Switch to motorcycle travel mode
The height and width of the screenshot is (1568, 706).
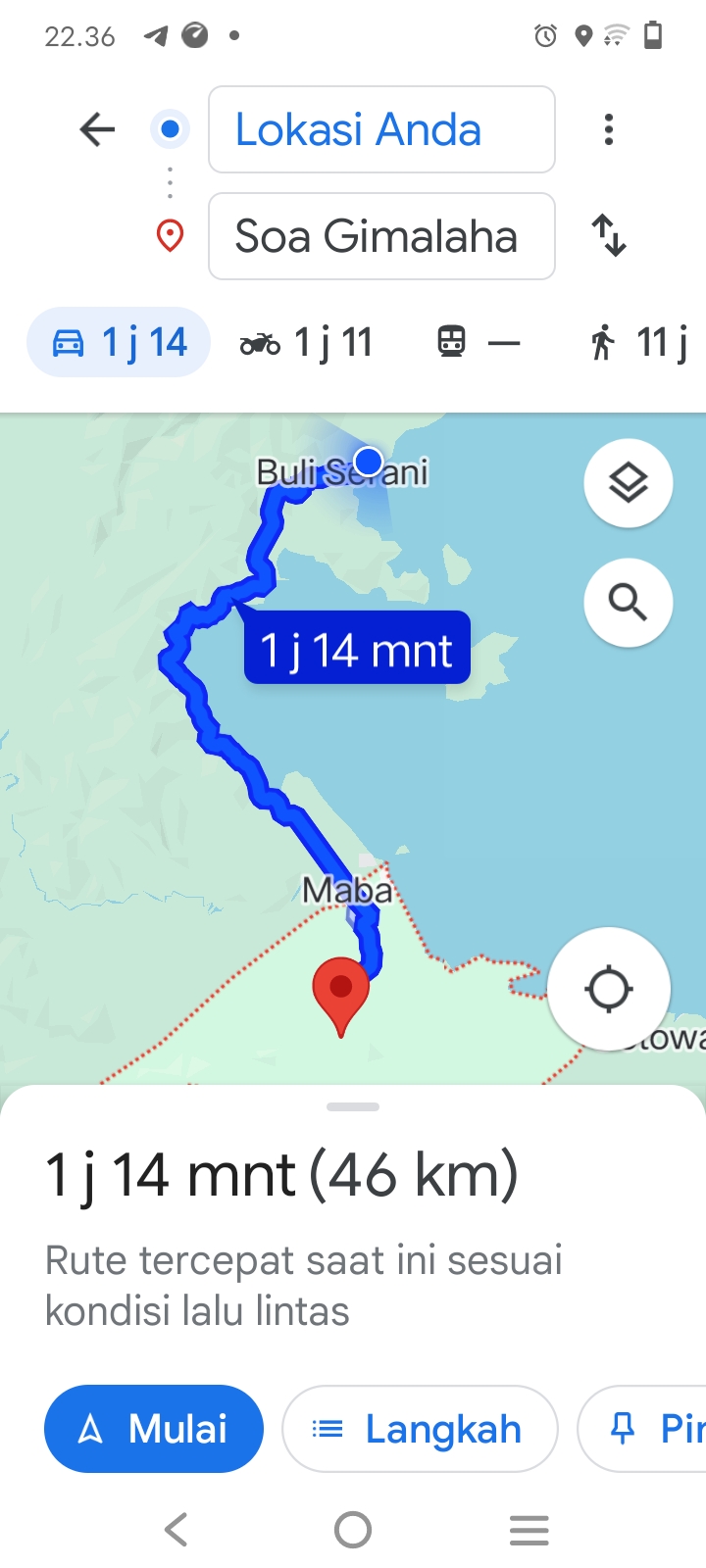tap(307, 342)
